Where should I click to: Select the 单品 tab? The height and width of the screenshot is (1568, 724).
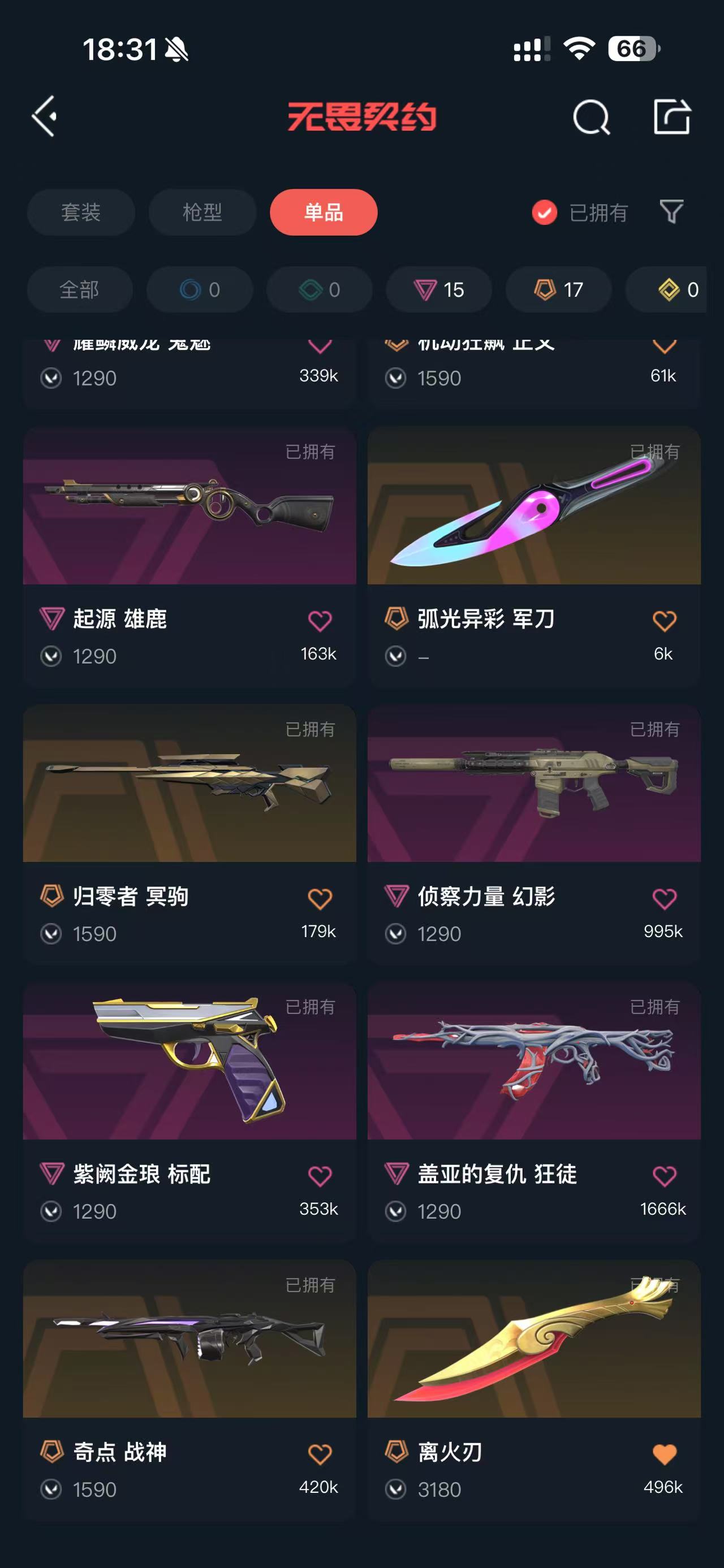[324, 213]
